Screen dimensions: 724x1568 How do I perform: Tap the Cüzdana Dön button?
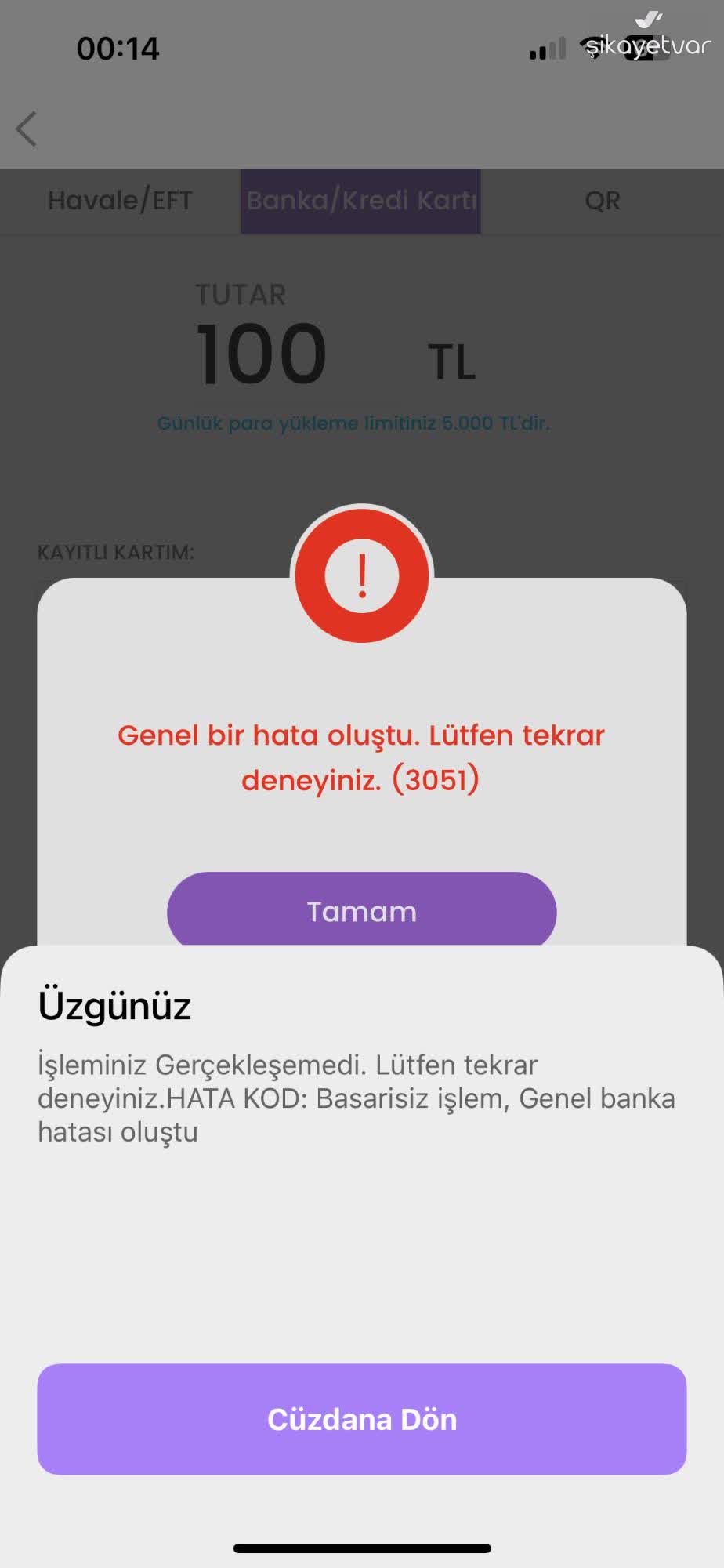click(361, 1418)
